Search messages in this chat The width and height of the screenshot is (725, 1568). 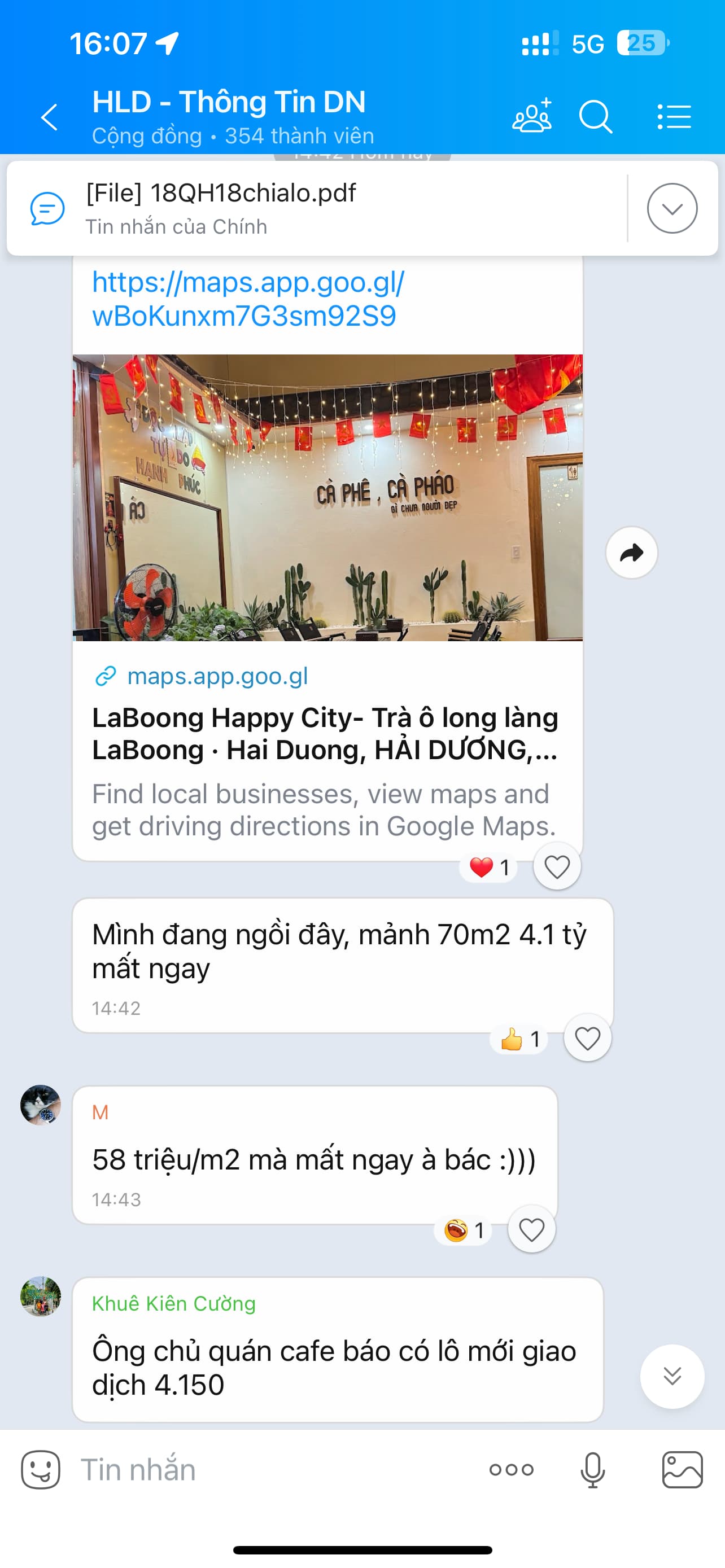[595, 116]
